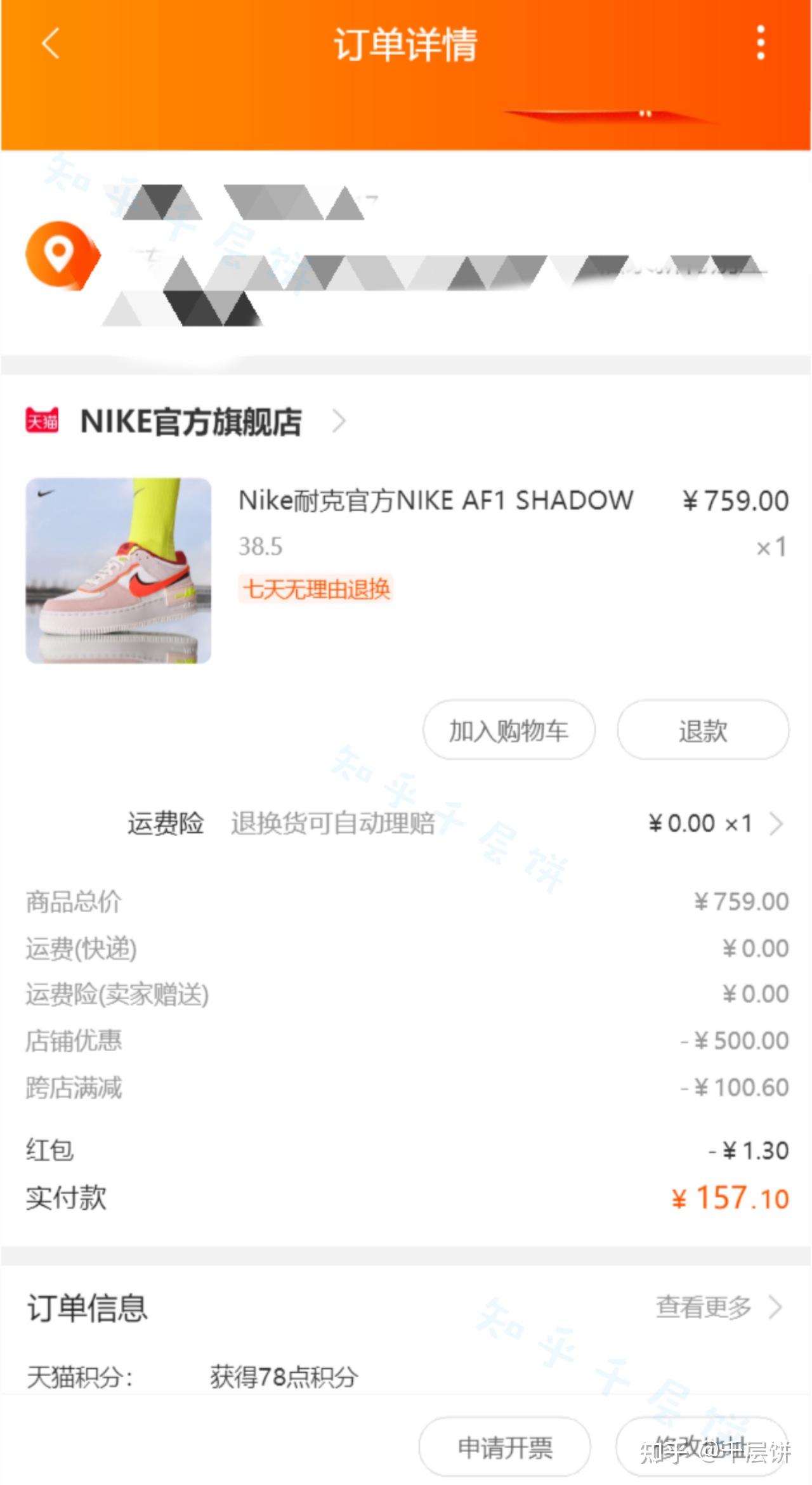Image resolution: width=812 pixels, height=1485 pixels.
Task: Go back from order details
Action: tap(51, 44)
